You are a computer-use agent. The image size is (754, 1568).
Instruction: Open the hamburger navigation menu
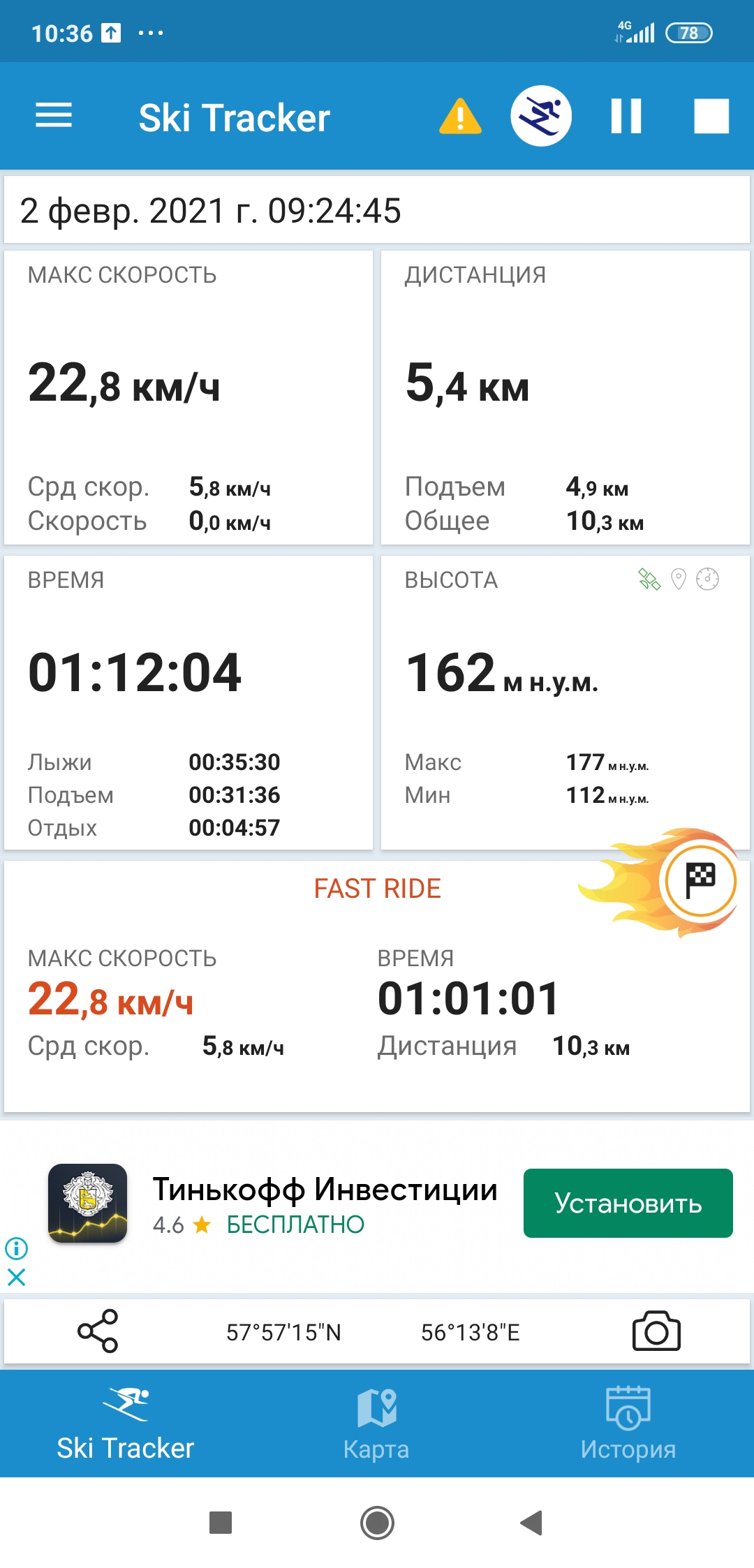tap(54, 116)
